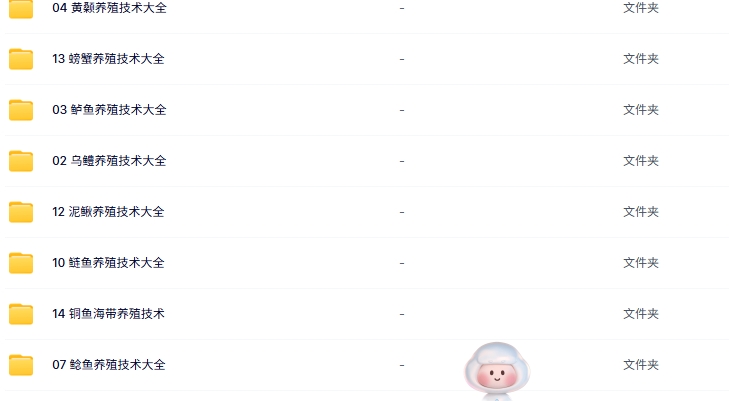729x401 pixels.
Task: Select the folder starting with 02
Action: 109,161
